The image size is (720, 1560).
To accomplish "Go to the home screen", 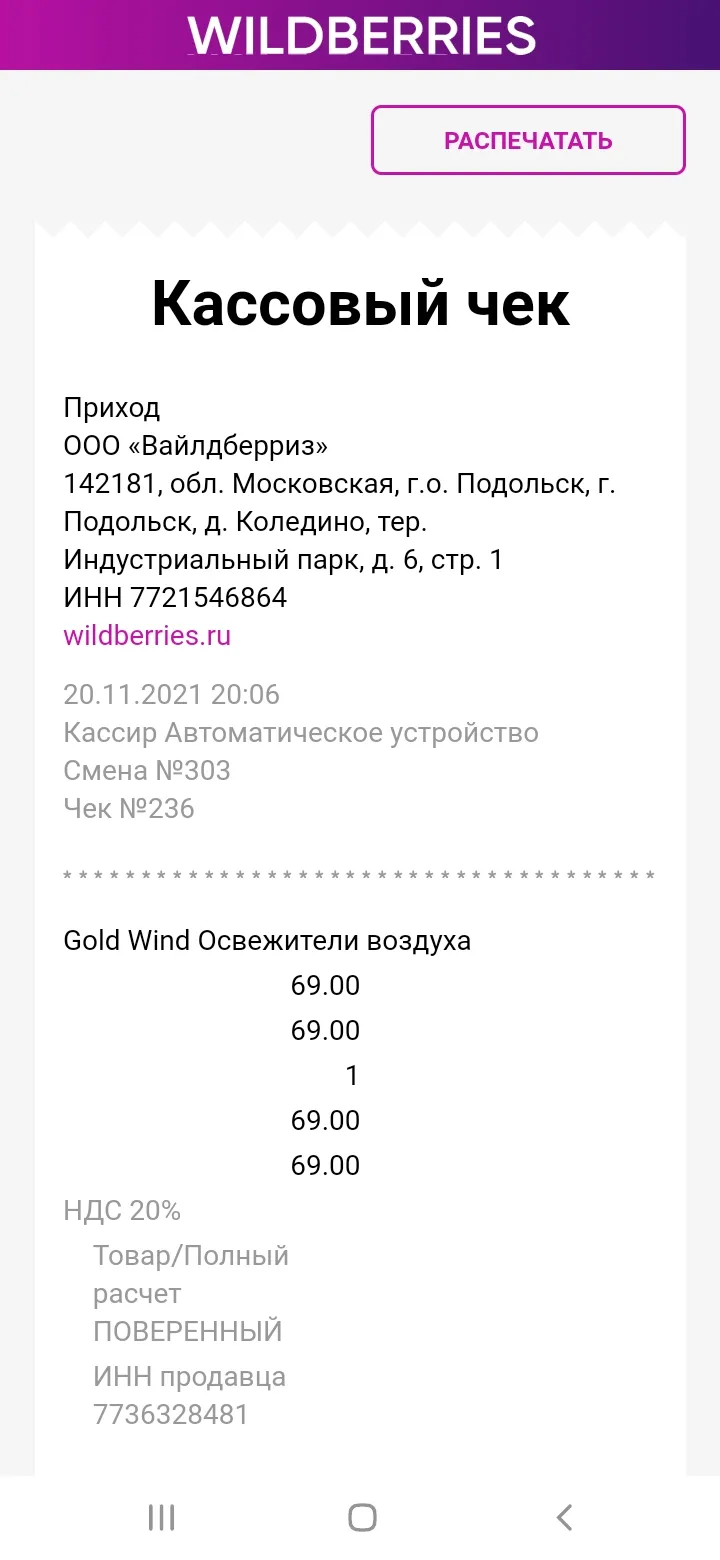I will click(362, 1517).
